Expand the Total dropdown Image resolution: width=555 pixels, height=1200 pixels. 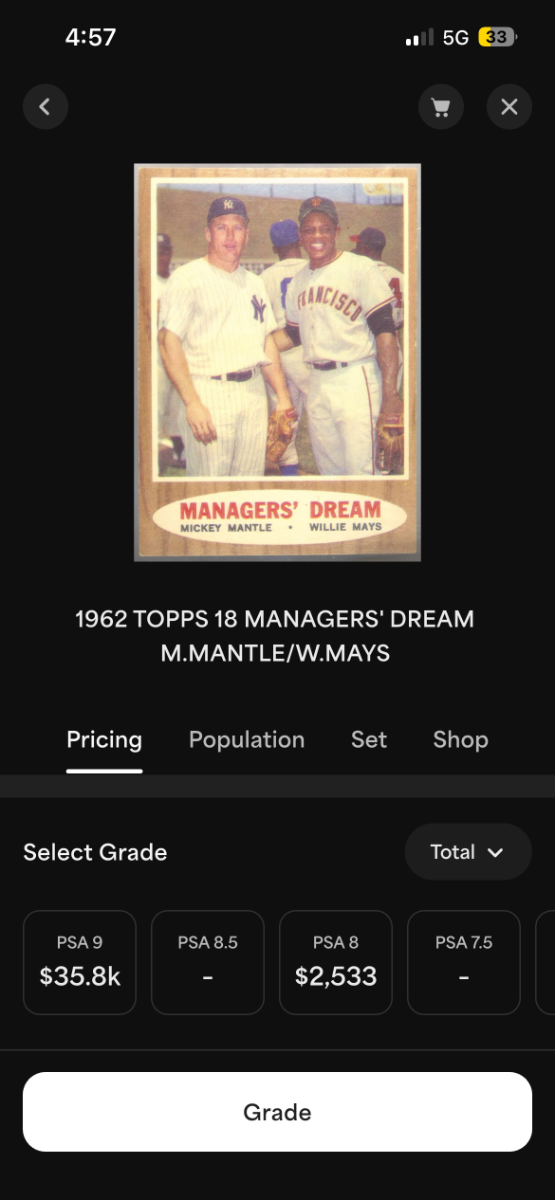pos(468,852)
